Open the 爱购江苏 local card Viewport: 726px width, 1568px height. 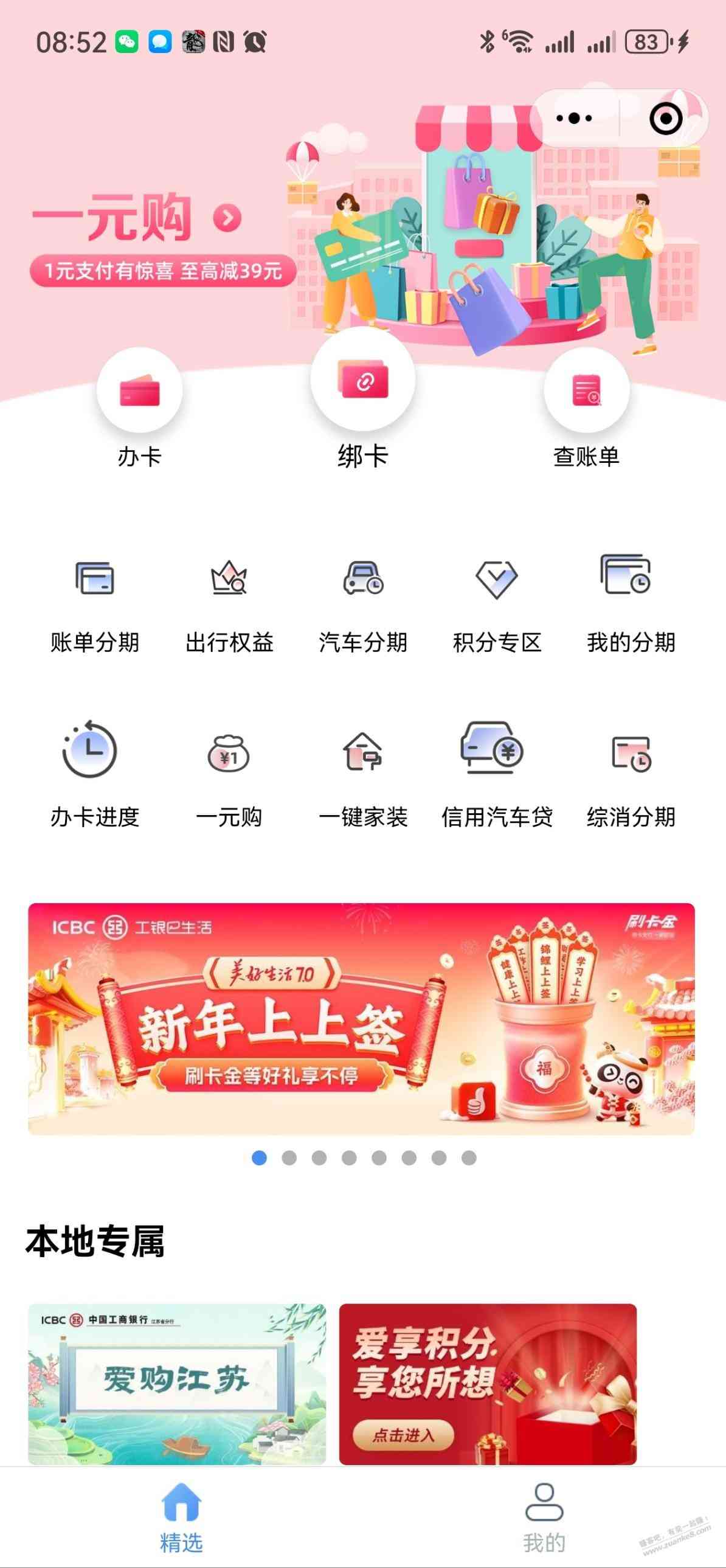[177, 1383]
